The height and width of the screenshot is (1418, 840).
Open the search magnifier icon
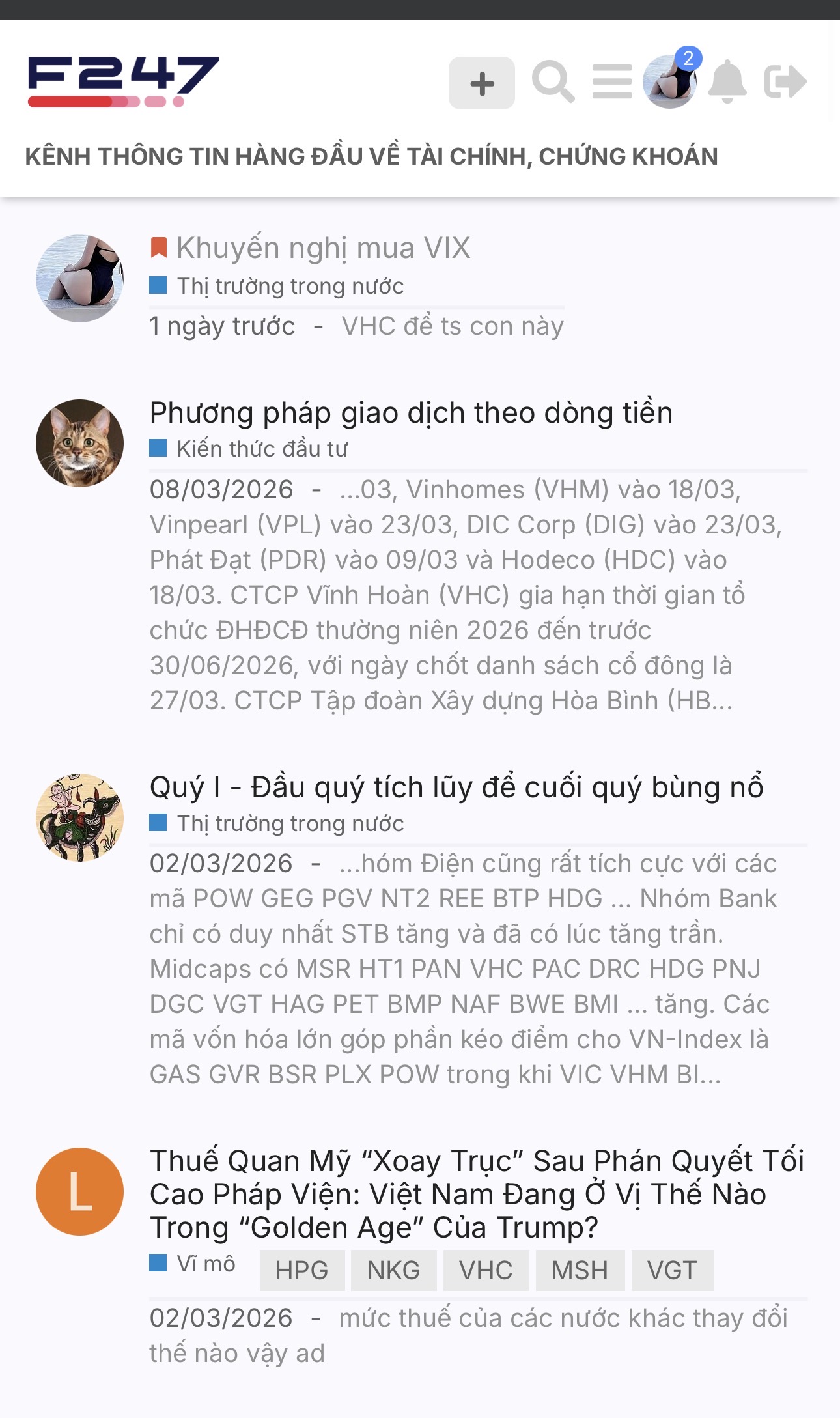pos(553,82)
